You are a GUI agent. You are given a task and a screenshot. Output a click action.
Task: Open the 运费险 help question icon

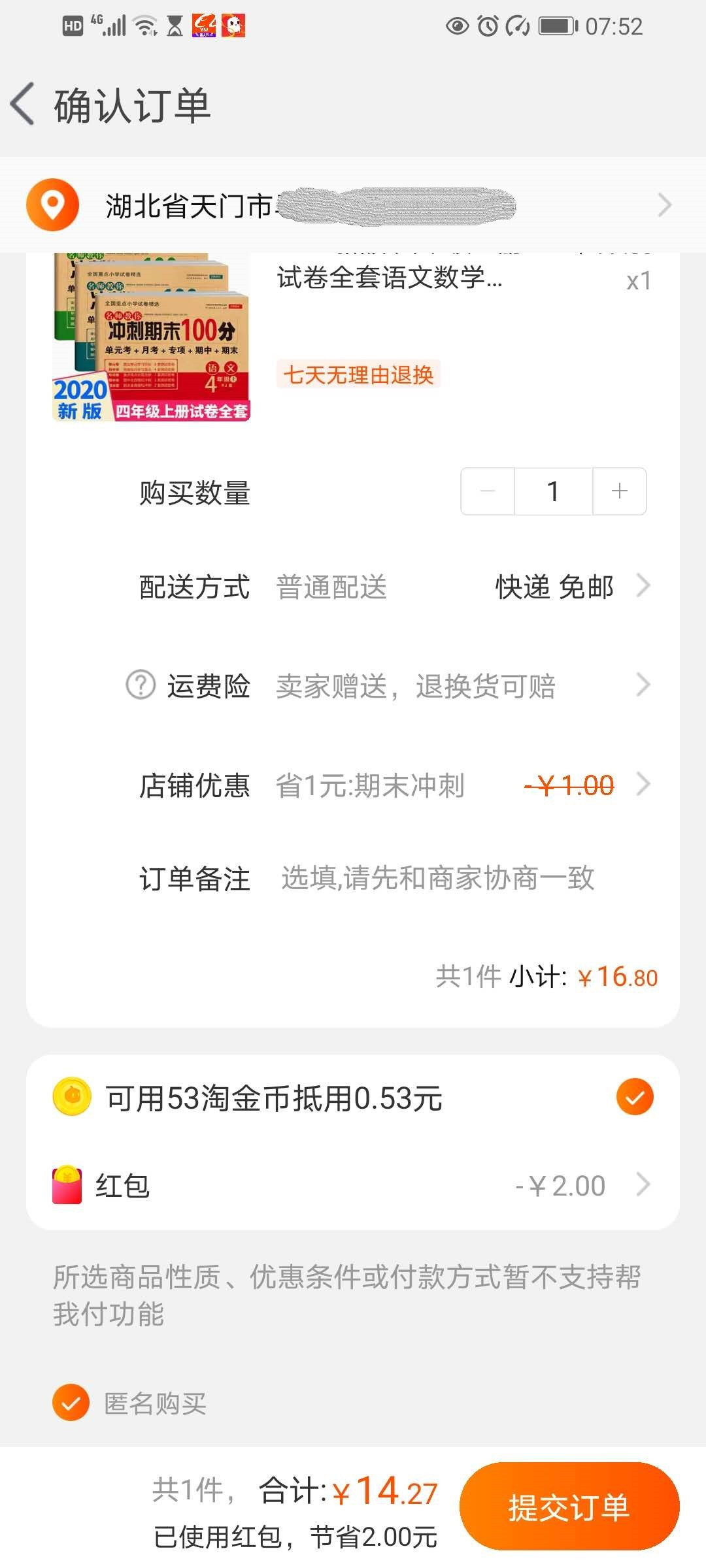141,685
